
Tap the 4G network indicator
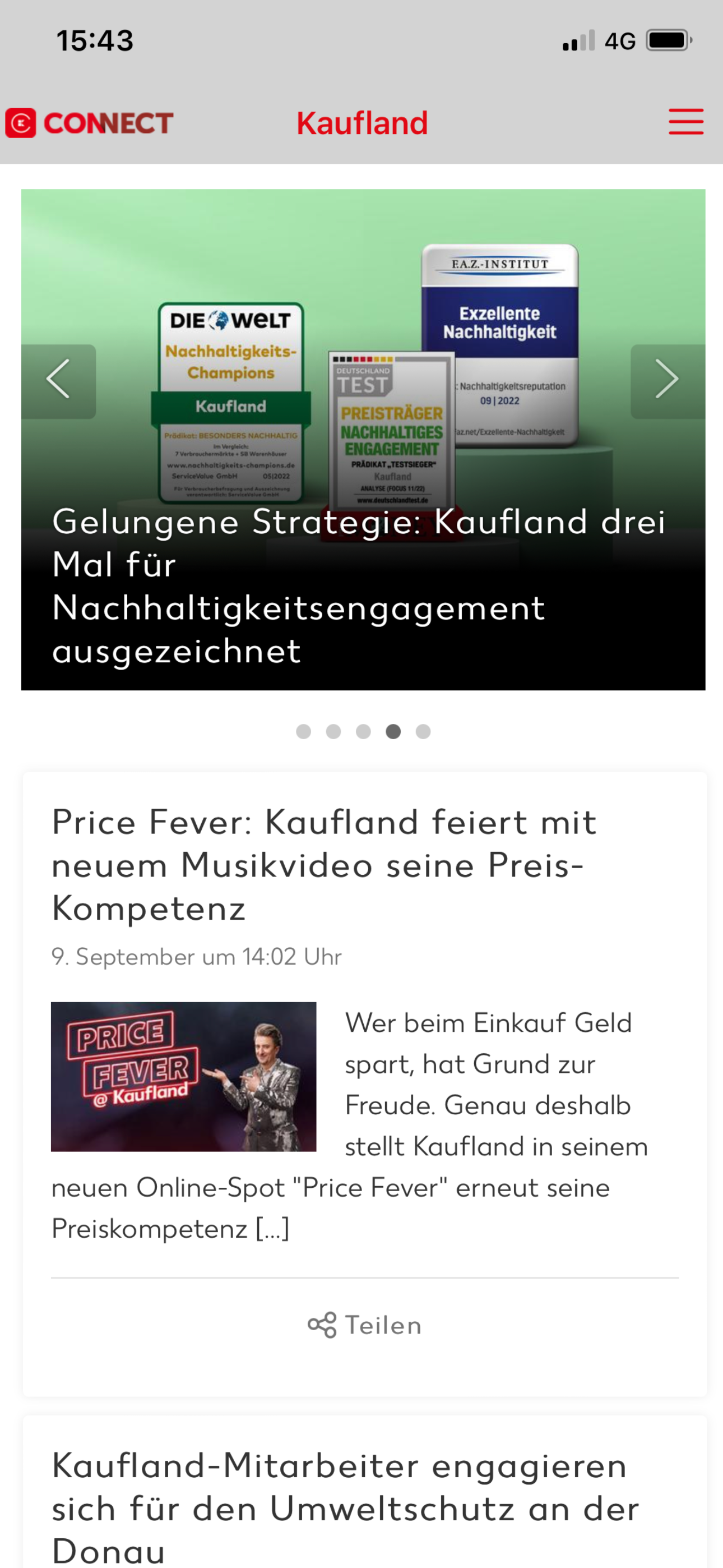point(618,40)
